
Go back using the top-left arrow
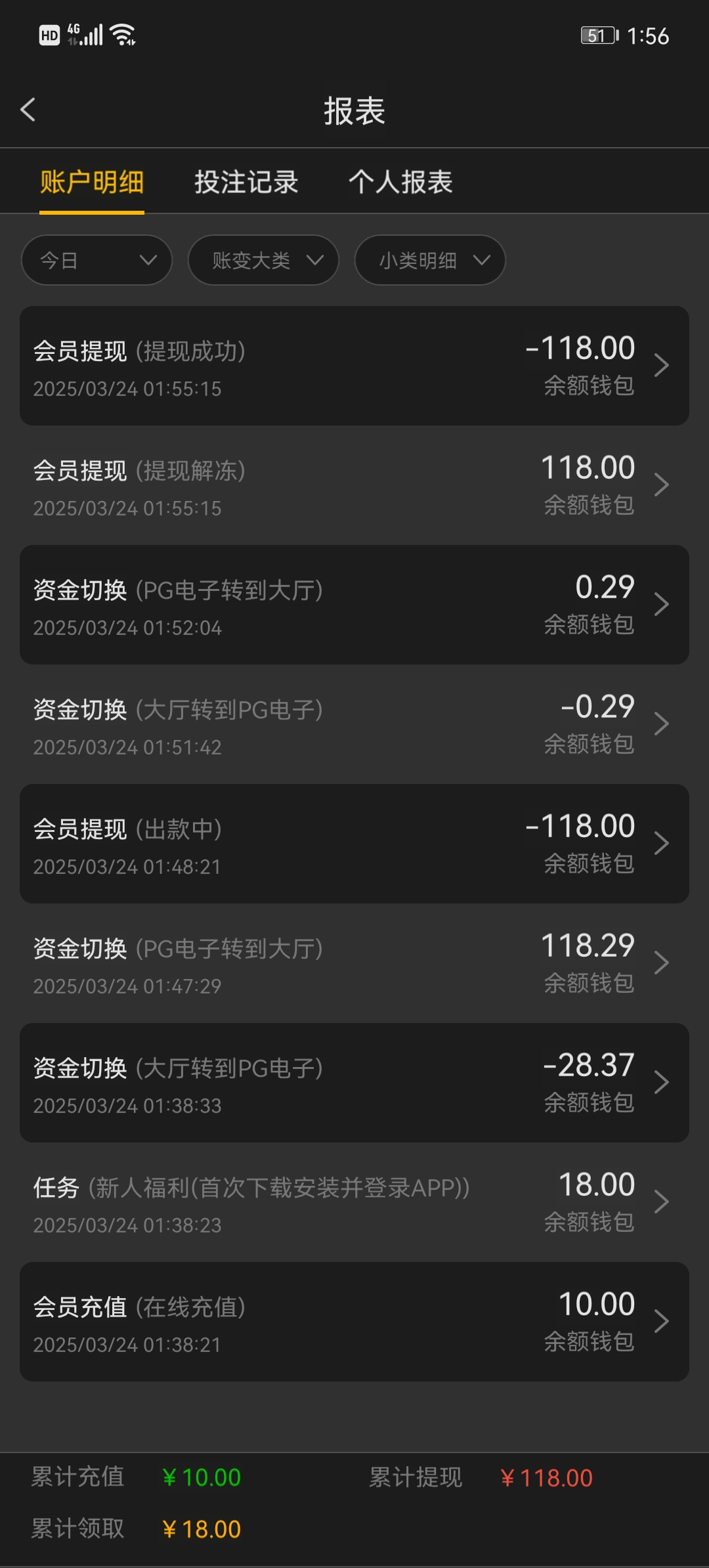(x=28, y=110)
